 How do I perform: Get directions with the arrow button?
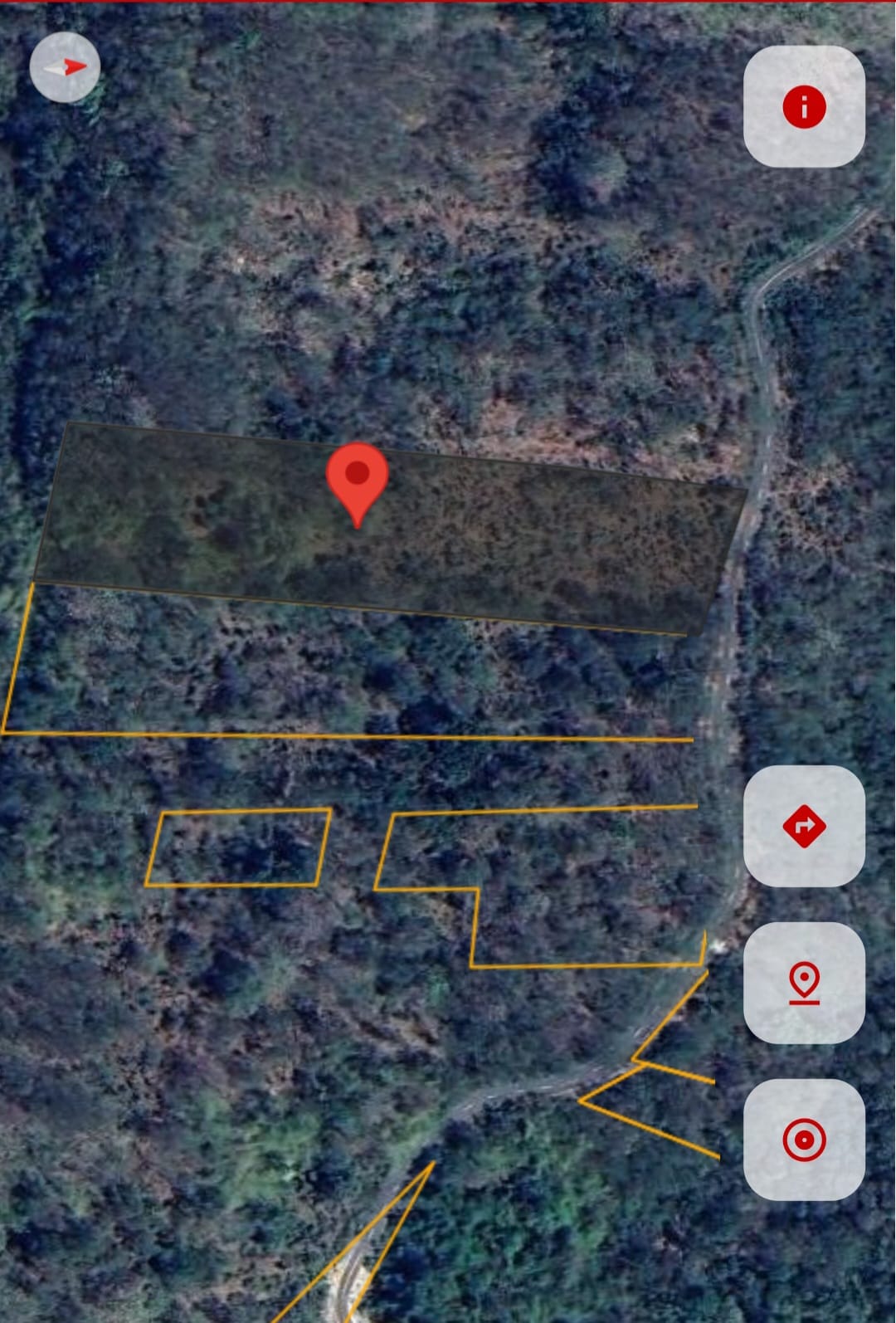pyautogui.click(x=804, y=826)
